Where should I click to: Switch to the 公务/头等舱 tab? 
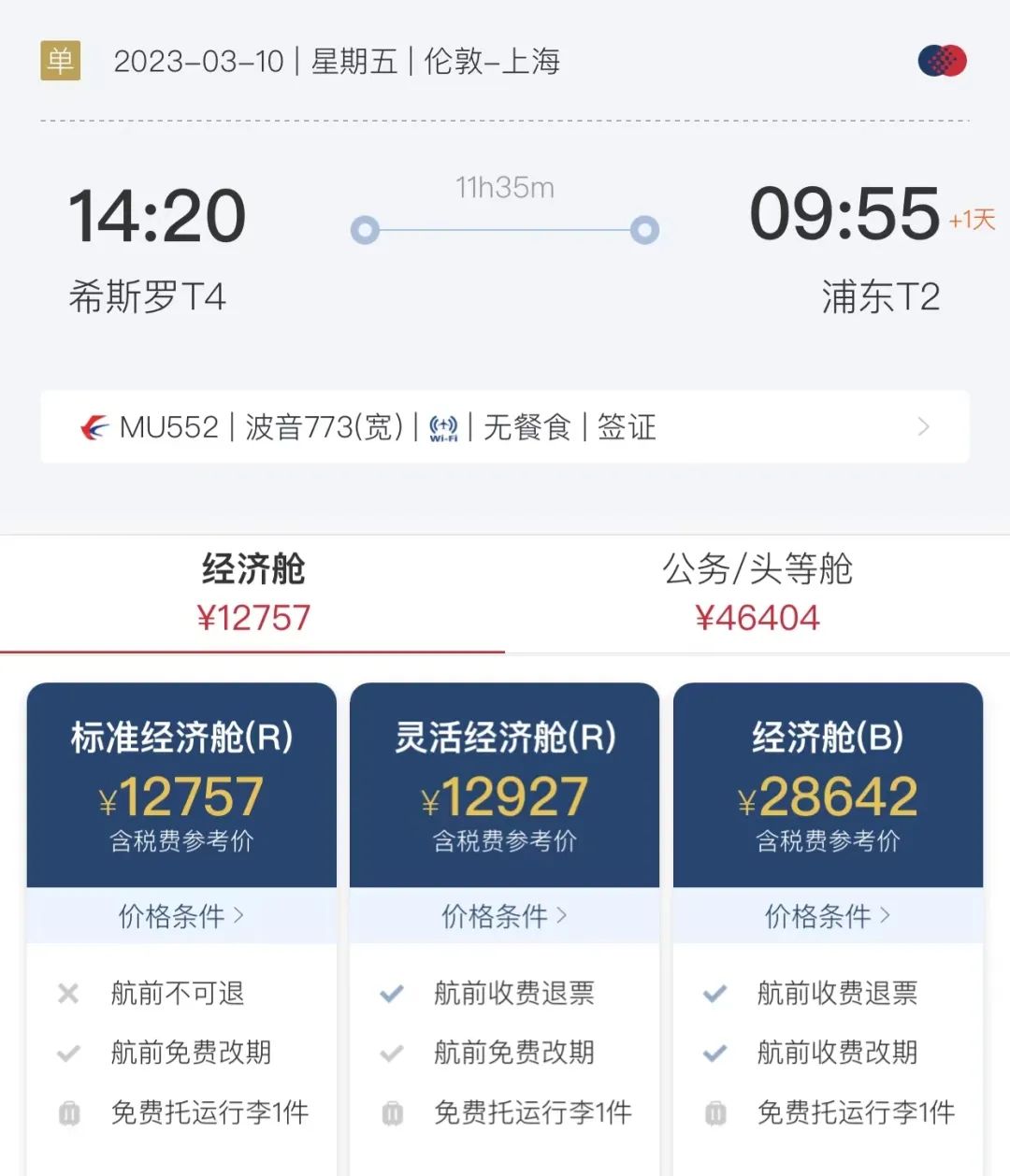(757, 591)
